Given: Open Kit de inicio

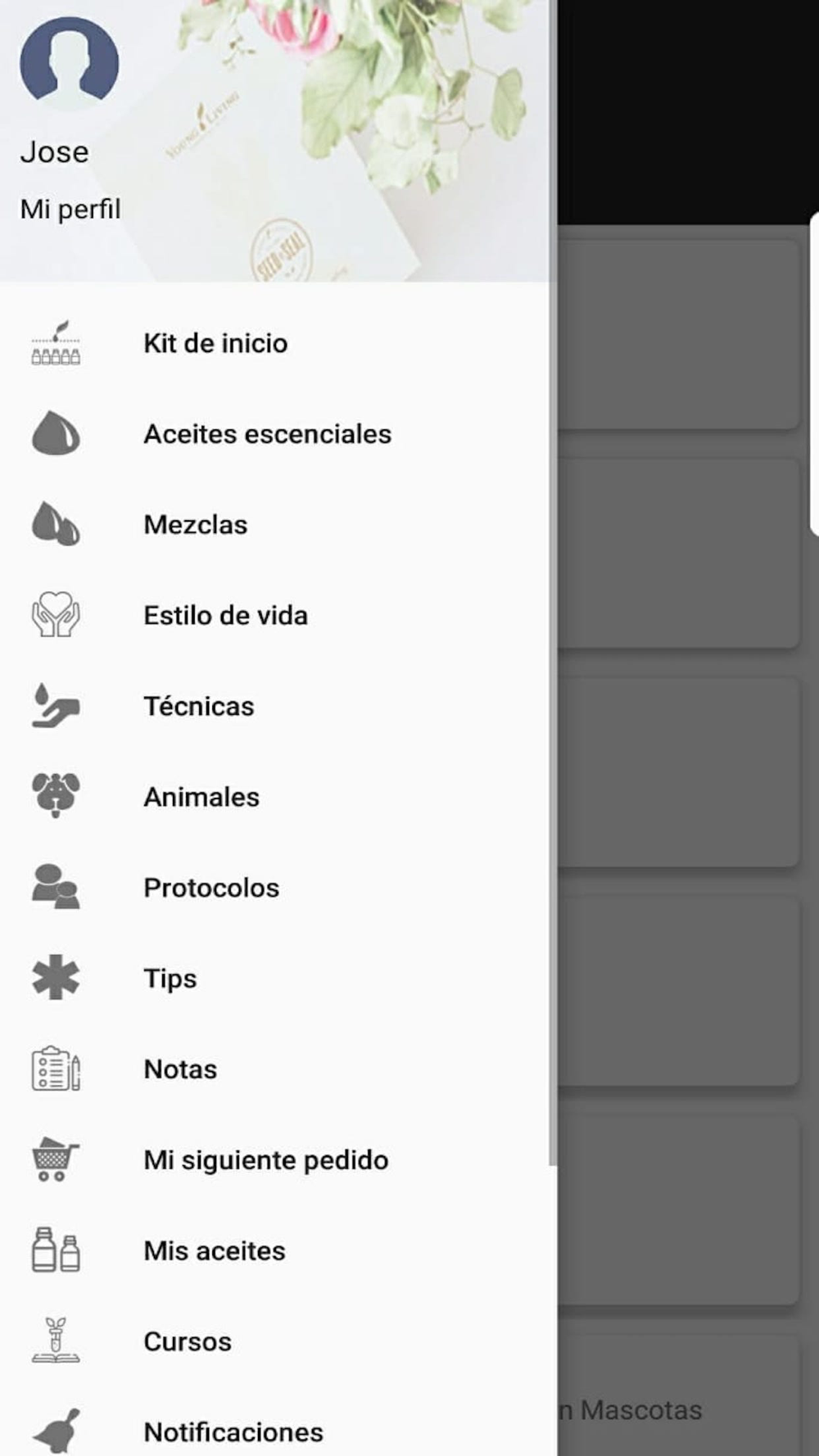Looking at the screenshot, I should (x=215, y=343).
